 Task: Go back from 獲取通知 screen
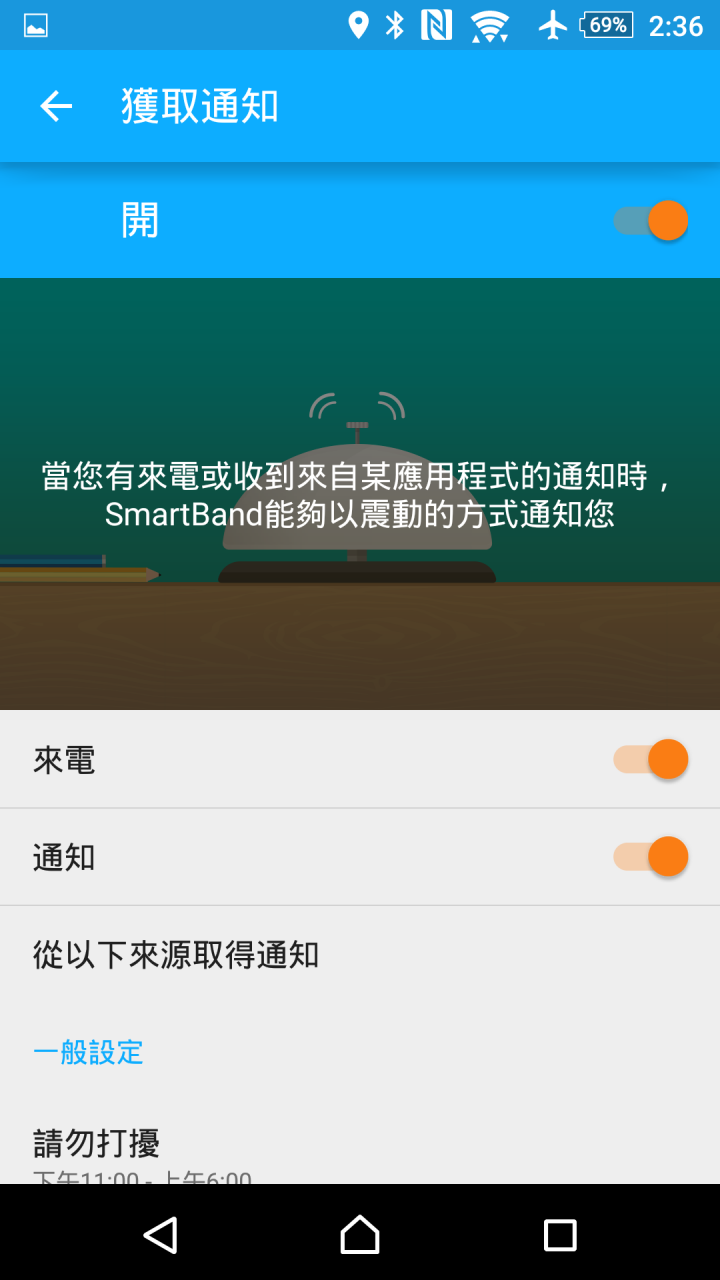pyautogui.click(x=56, y=106)
